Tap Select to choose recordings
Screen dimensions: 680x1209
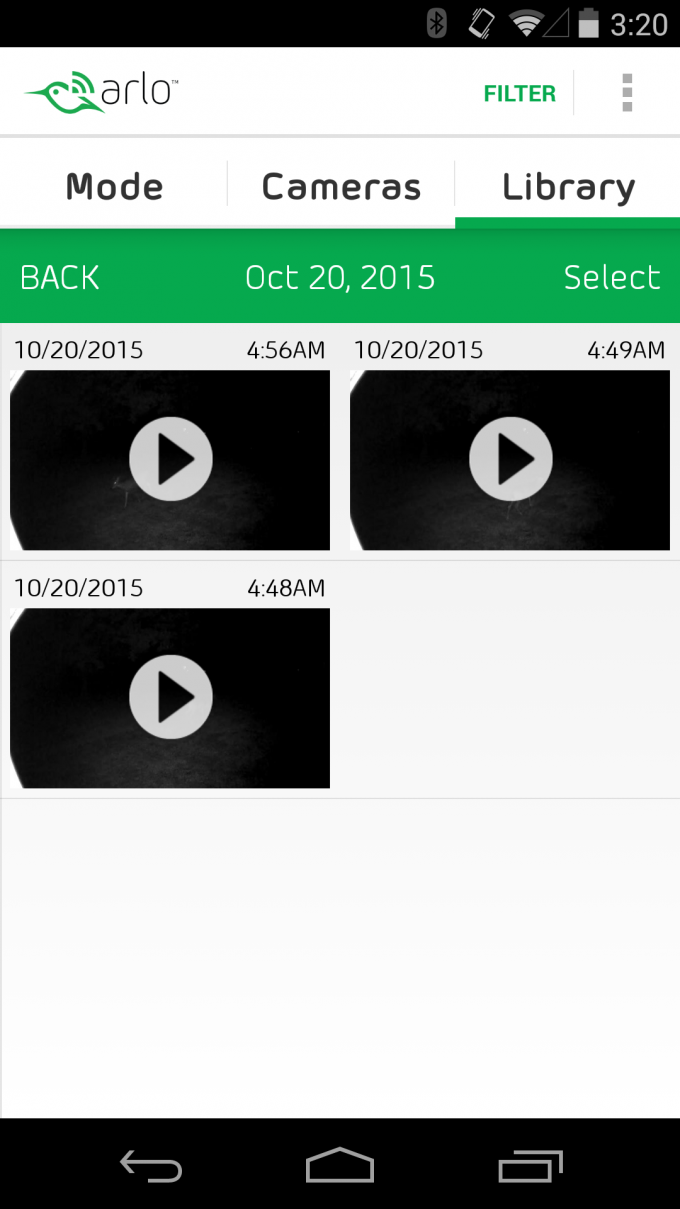pyautogui.click(x=611, y=277)
